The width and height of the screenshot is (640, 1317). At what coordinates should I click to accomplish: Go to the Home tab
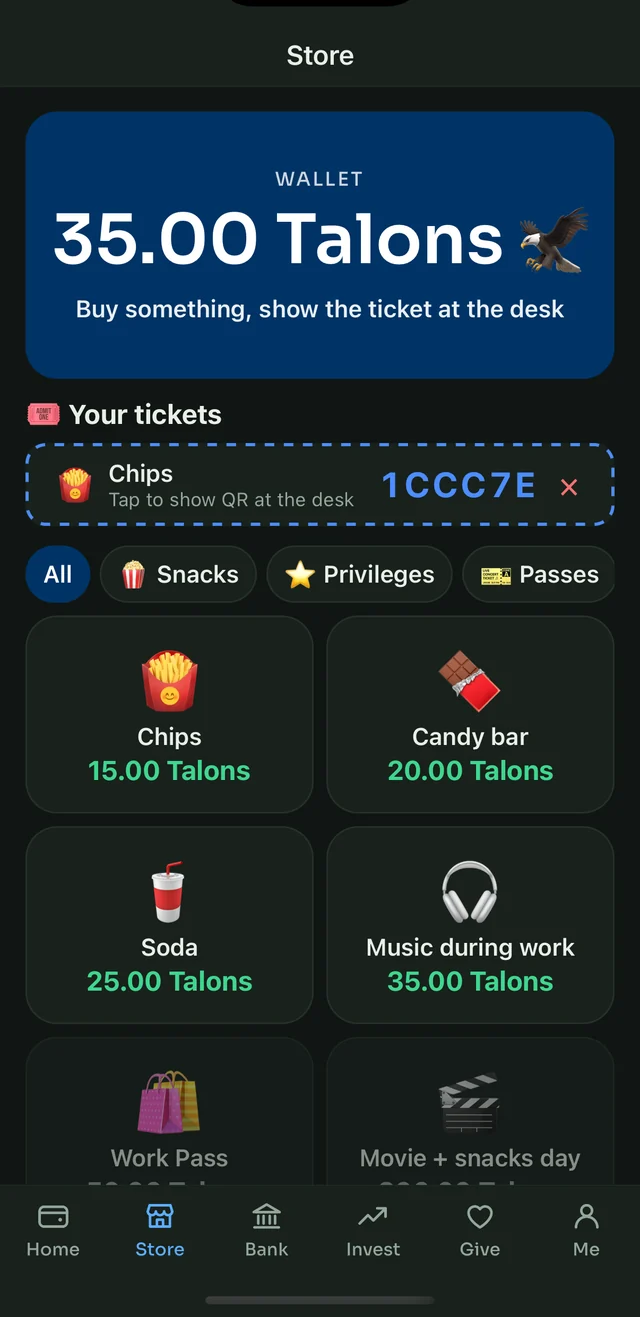[x=53, y=1231]
